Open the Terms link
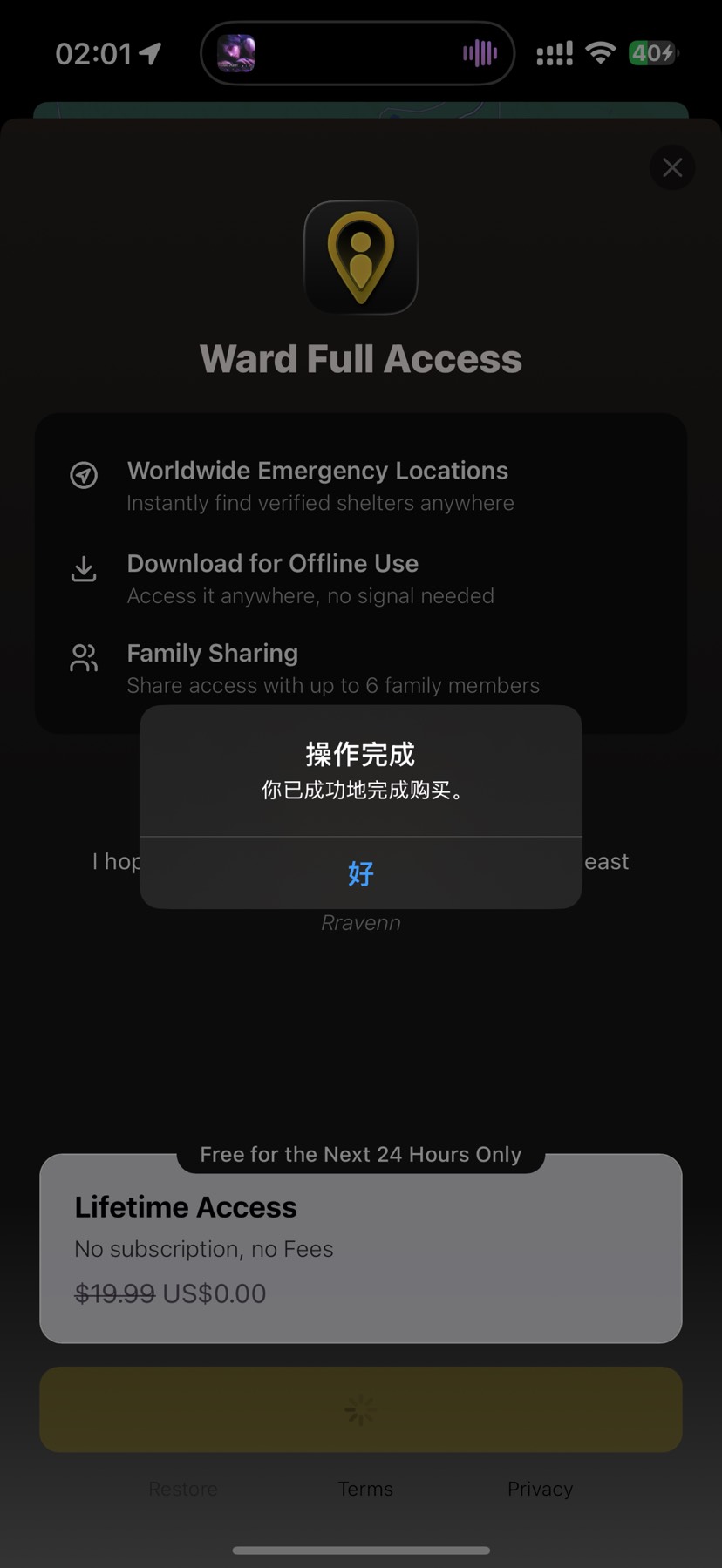 [365, 1489]
